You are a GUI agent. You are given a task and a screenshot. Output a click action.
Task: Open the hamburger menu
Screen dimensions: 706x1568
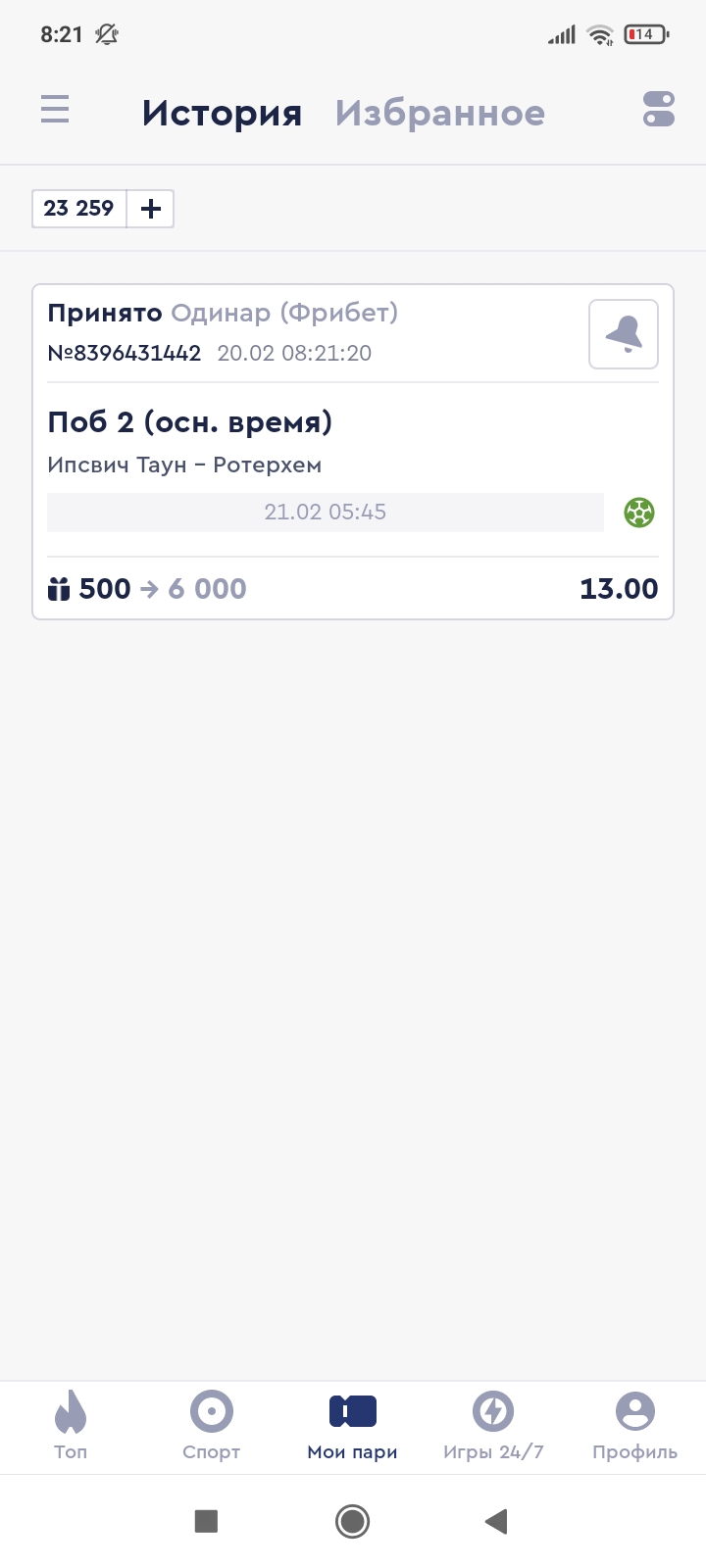(x=55, y=109)
